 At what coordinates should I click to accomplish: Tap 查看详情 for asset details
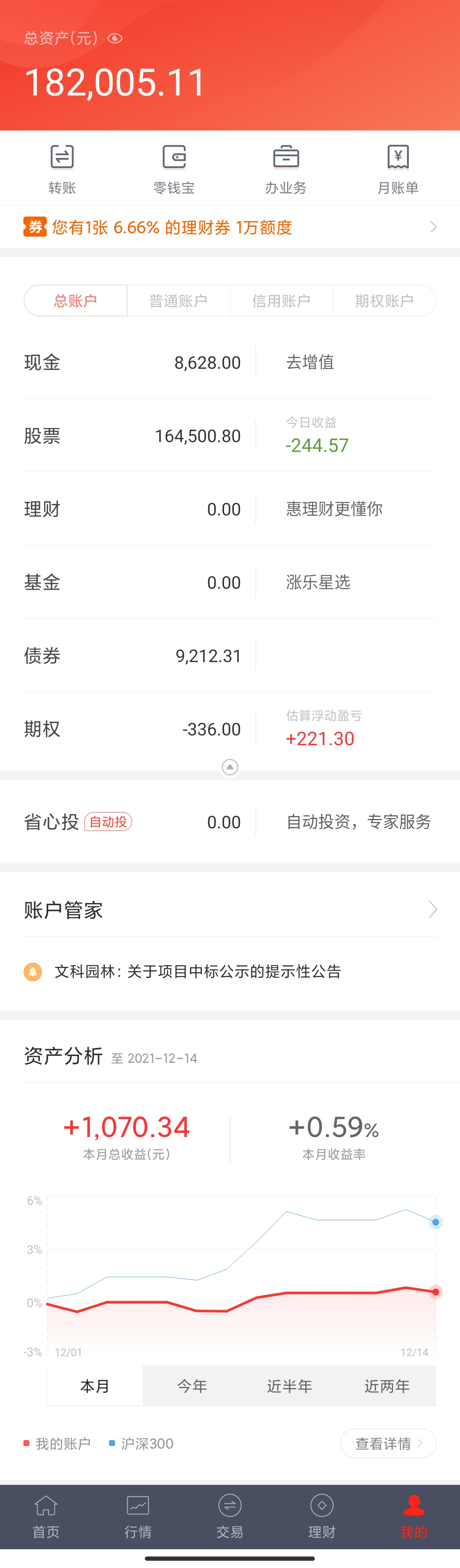tap(388, 1443)
